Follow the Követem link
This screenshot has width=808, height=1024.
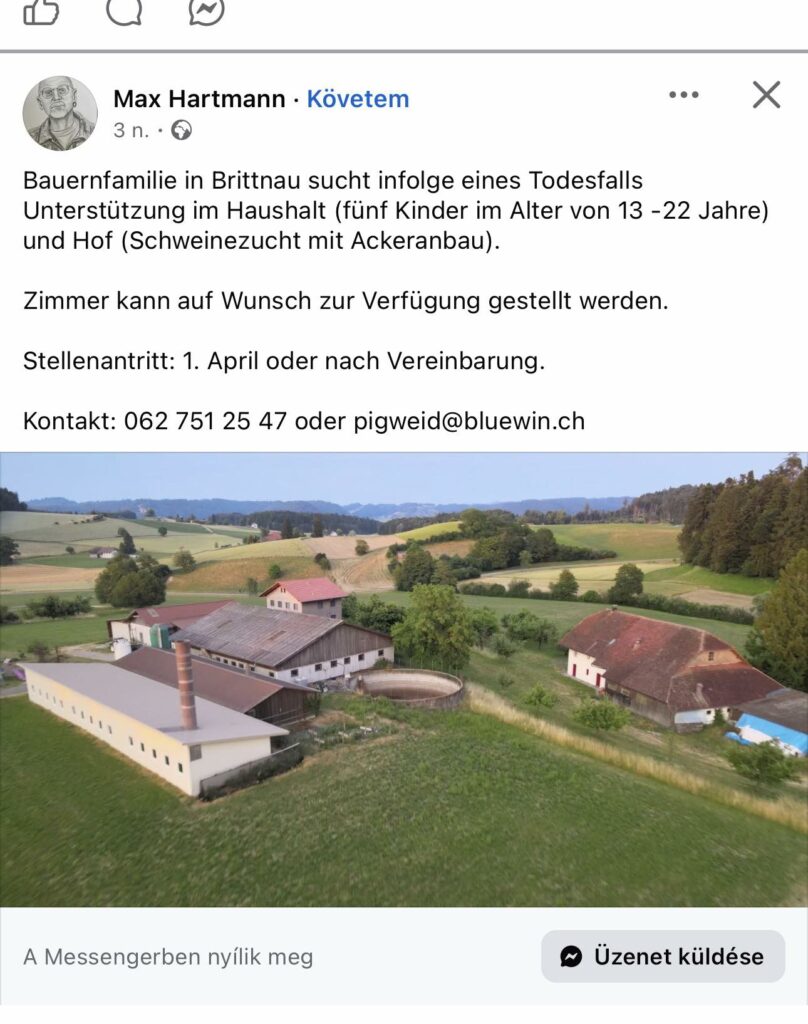[x=358, y=98]
